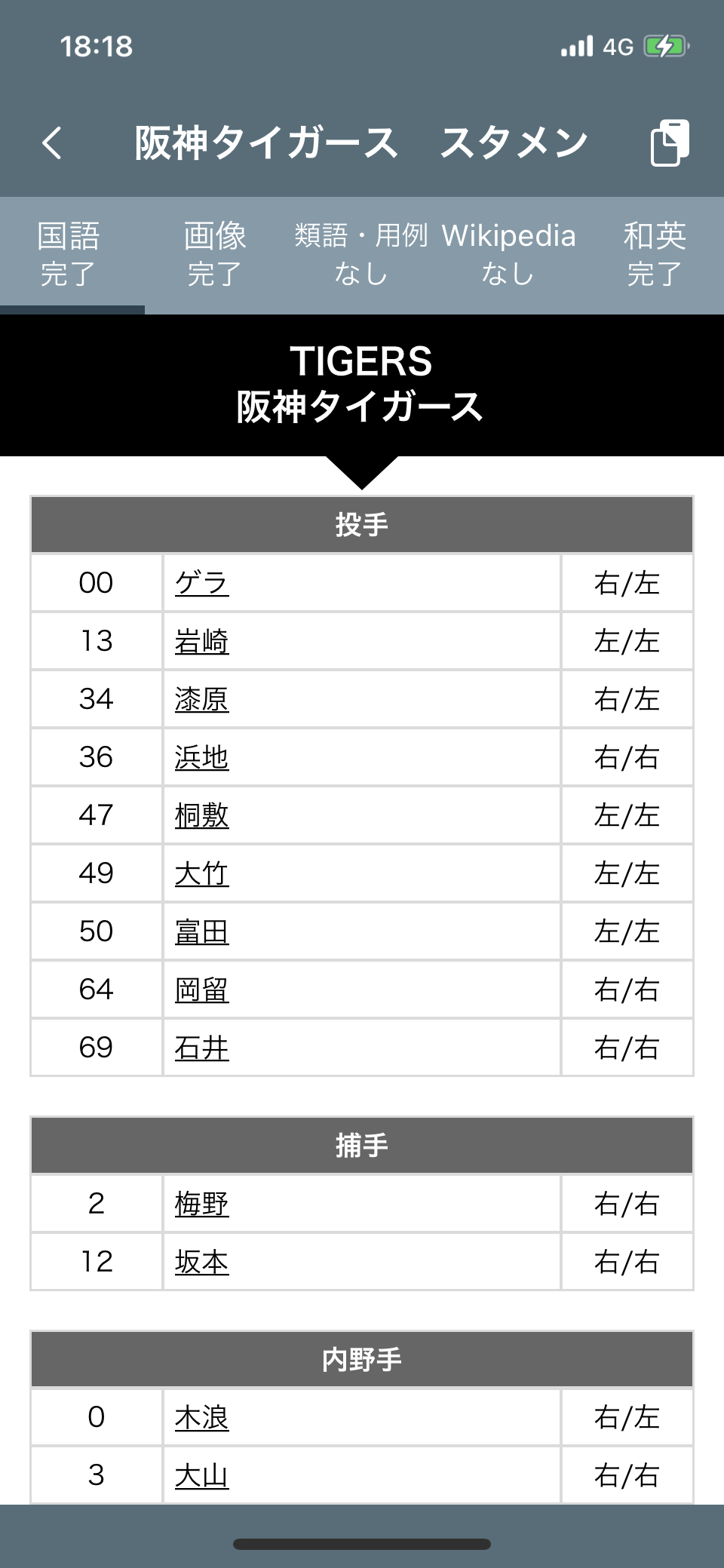
Task: Open player link 岡留
Action: pyautogui.click(x=201, y=990)
